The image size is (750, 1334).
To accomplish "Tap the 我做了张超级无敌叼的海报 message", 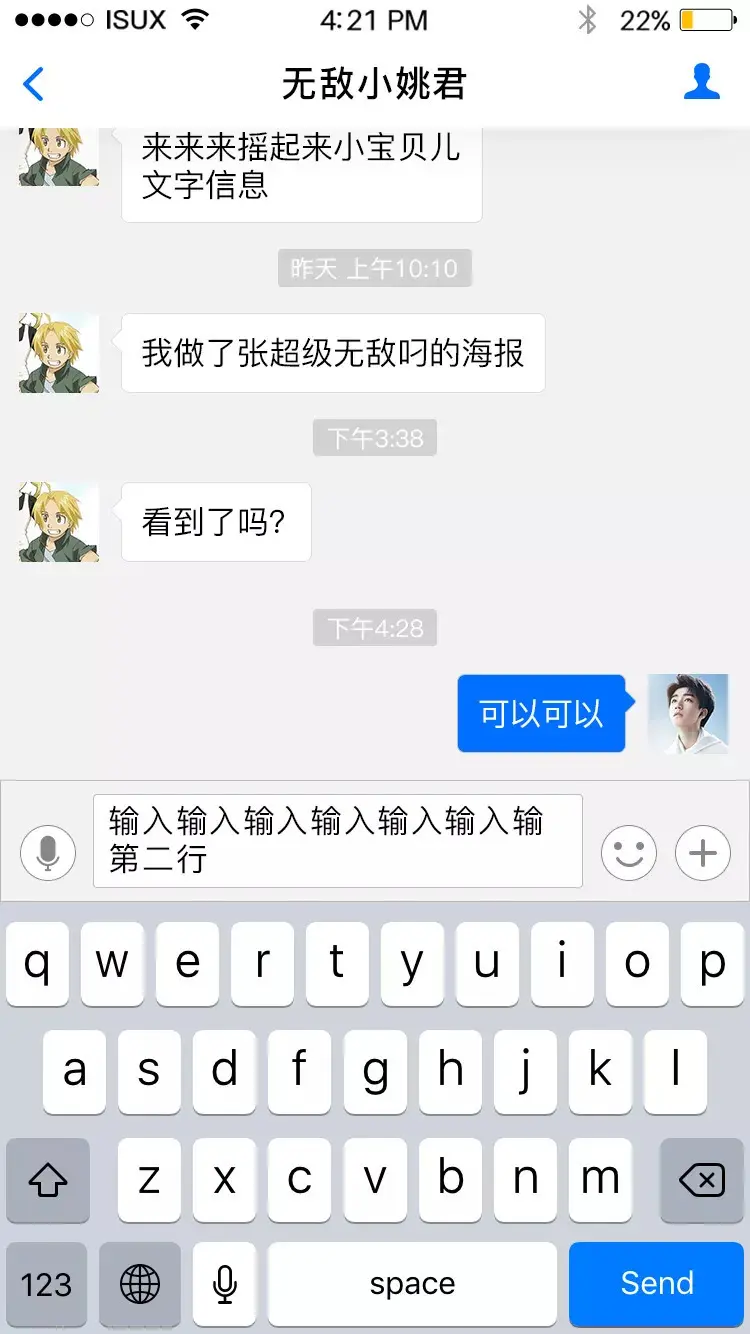I will click(332, 353).
